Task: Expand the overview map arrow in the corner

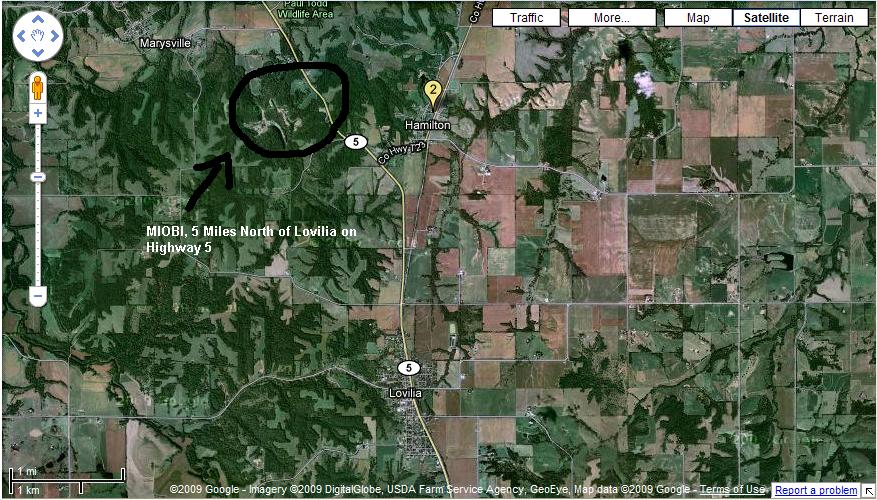Action: coord(868,490)
